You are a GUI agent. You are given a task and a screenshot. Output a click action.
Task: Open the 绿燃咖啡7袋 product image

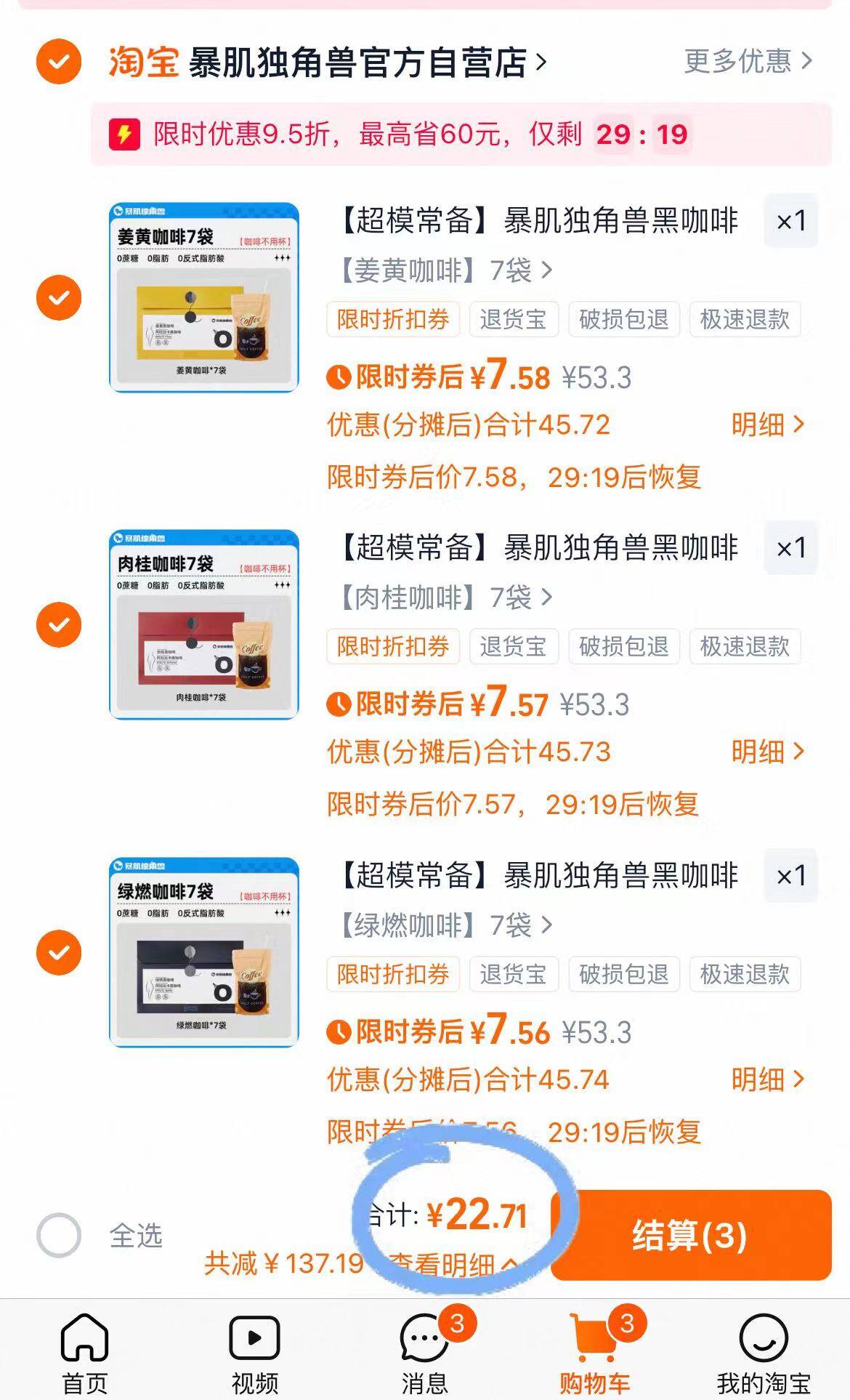[204, 952]
